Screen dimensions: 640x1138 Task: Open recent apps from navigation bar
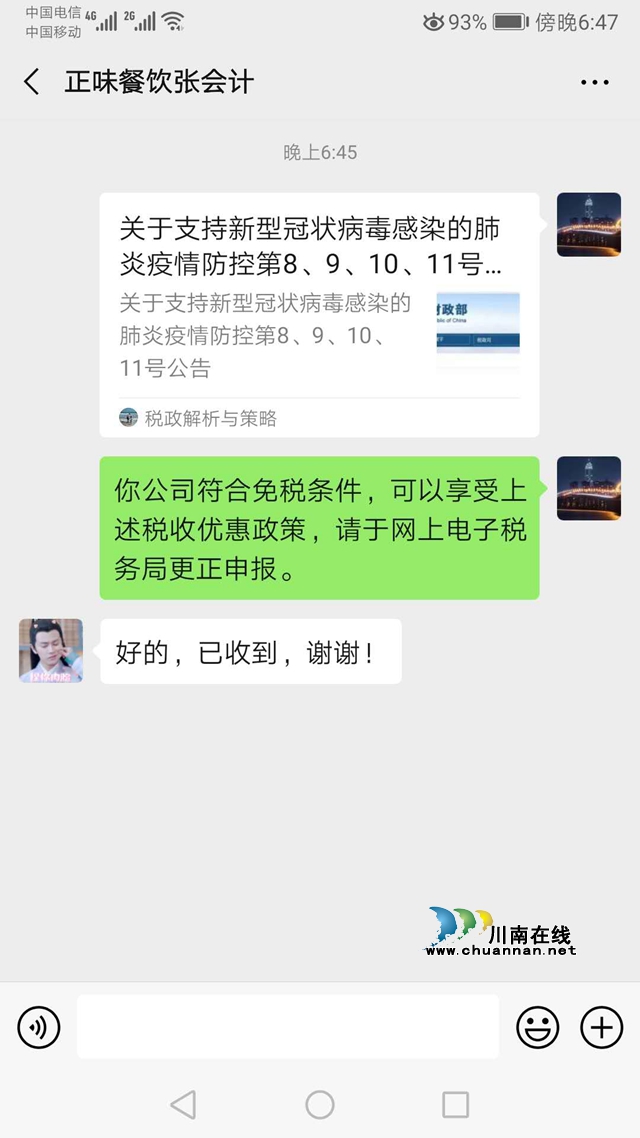pyautogui.click(x=455, y=1104)
